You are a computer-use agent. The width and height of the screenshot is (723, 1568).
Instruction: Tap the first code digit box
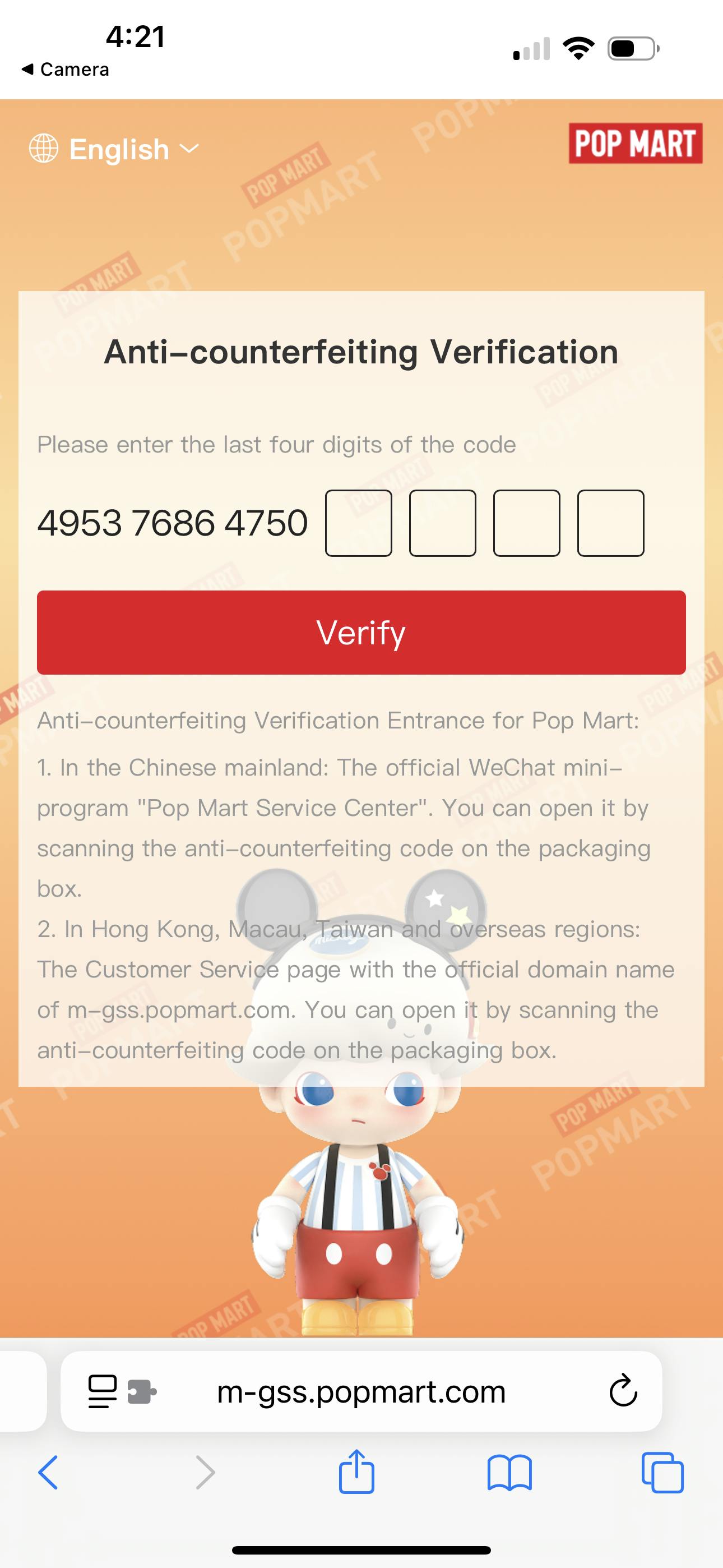point(359,523)
